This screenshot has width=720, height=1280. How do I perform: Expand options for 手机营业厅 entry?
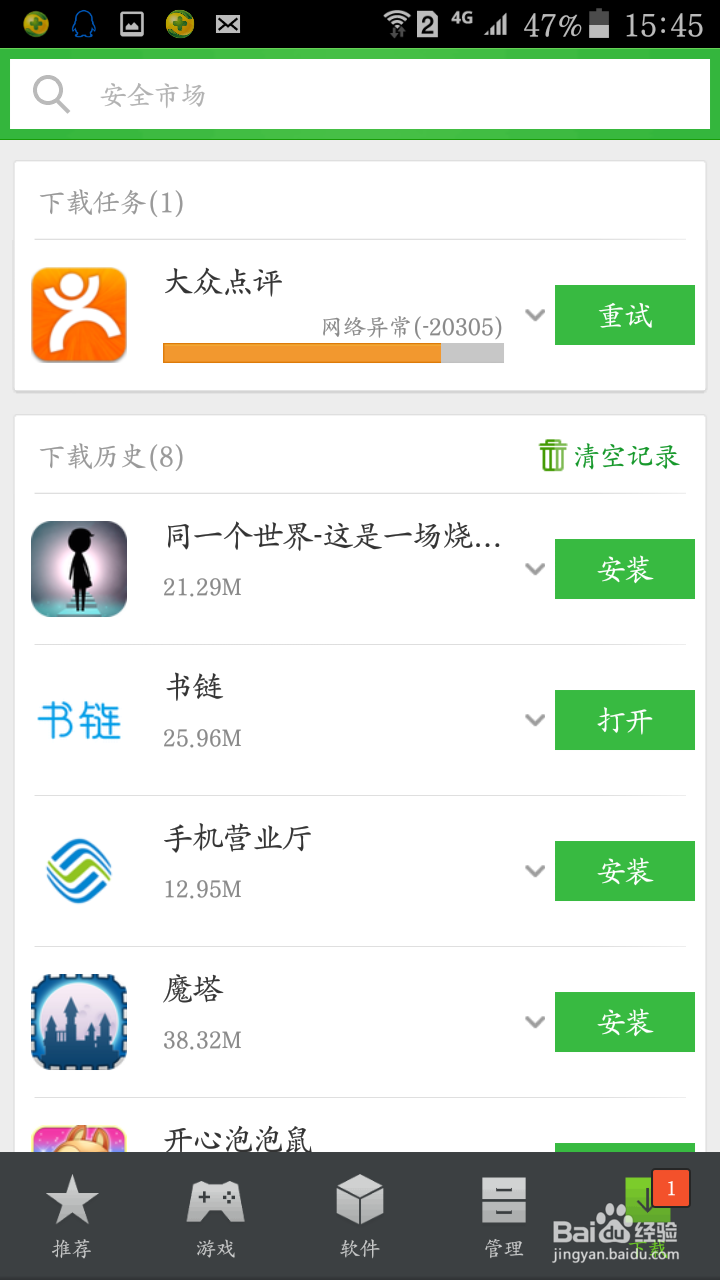click(534, 870)
